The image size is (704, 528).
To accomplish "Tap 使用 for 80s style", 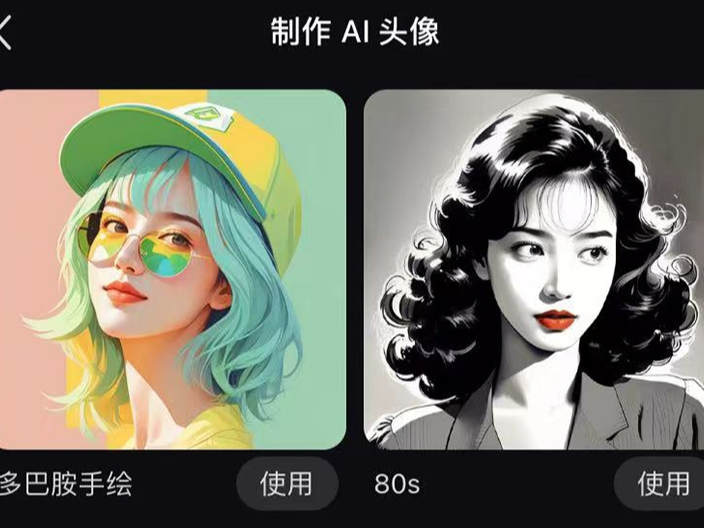I will point(663,484).
